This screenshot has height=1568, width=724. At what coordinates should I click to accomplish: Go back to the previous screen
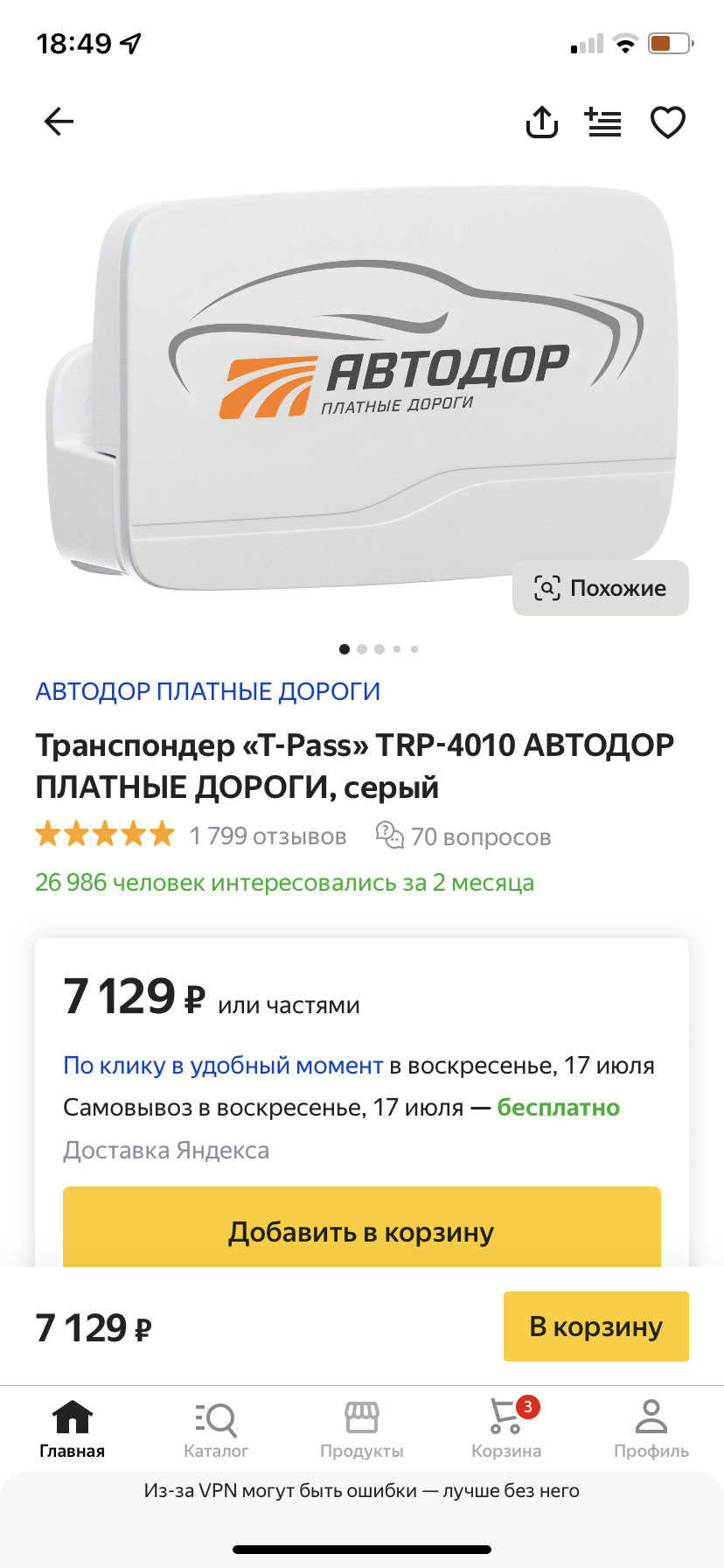[59, 122]
